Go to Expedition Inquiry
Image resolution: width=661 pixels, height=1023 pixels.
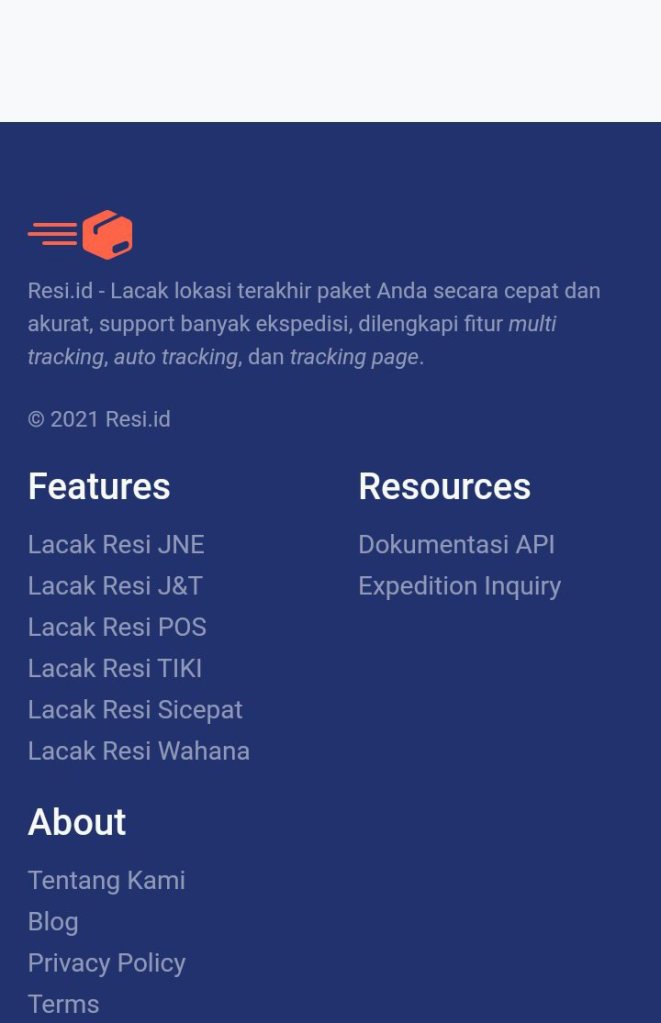point(459,585)
